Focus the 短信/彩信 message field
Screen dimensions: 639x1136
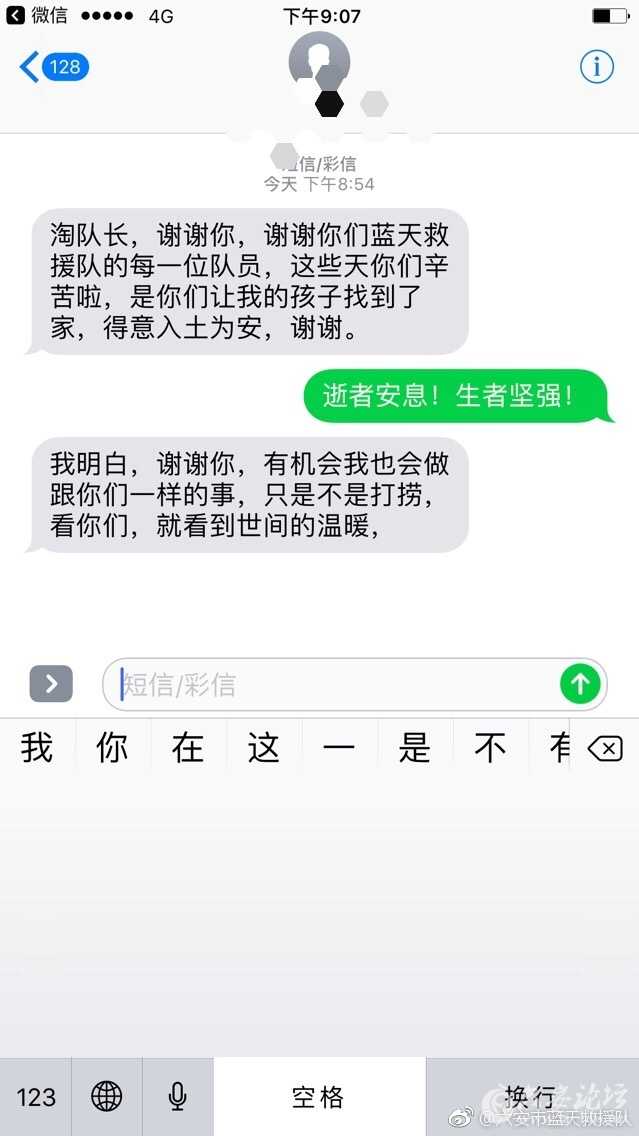click(330, 684)
